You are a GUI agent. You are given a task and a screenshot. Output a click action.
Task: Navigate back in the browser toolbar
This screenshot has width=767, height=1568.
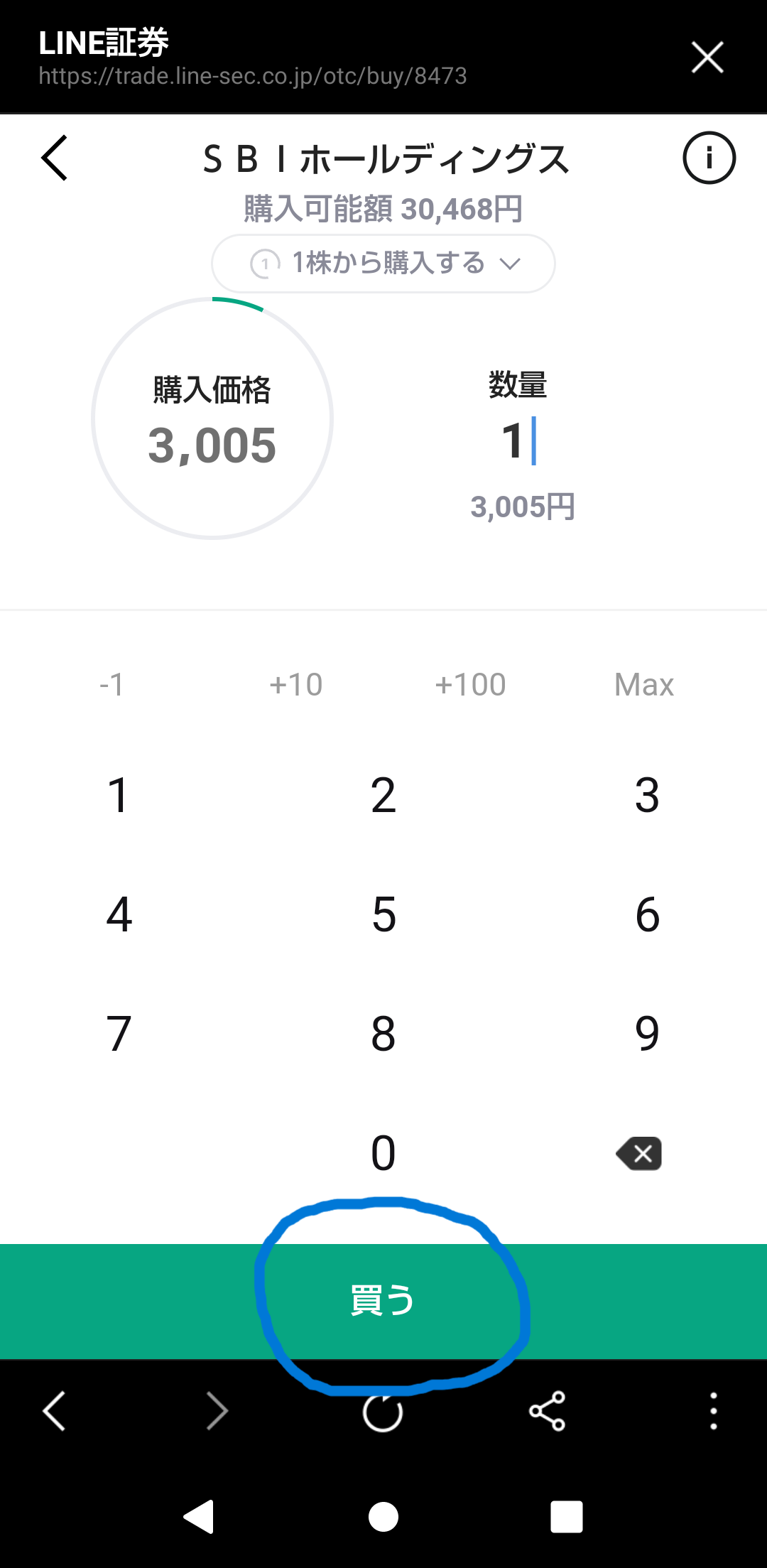pos(55,1411)
